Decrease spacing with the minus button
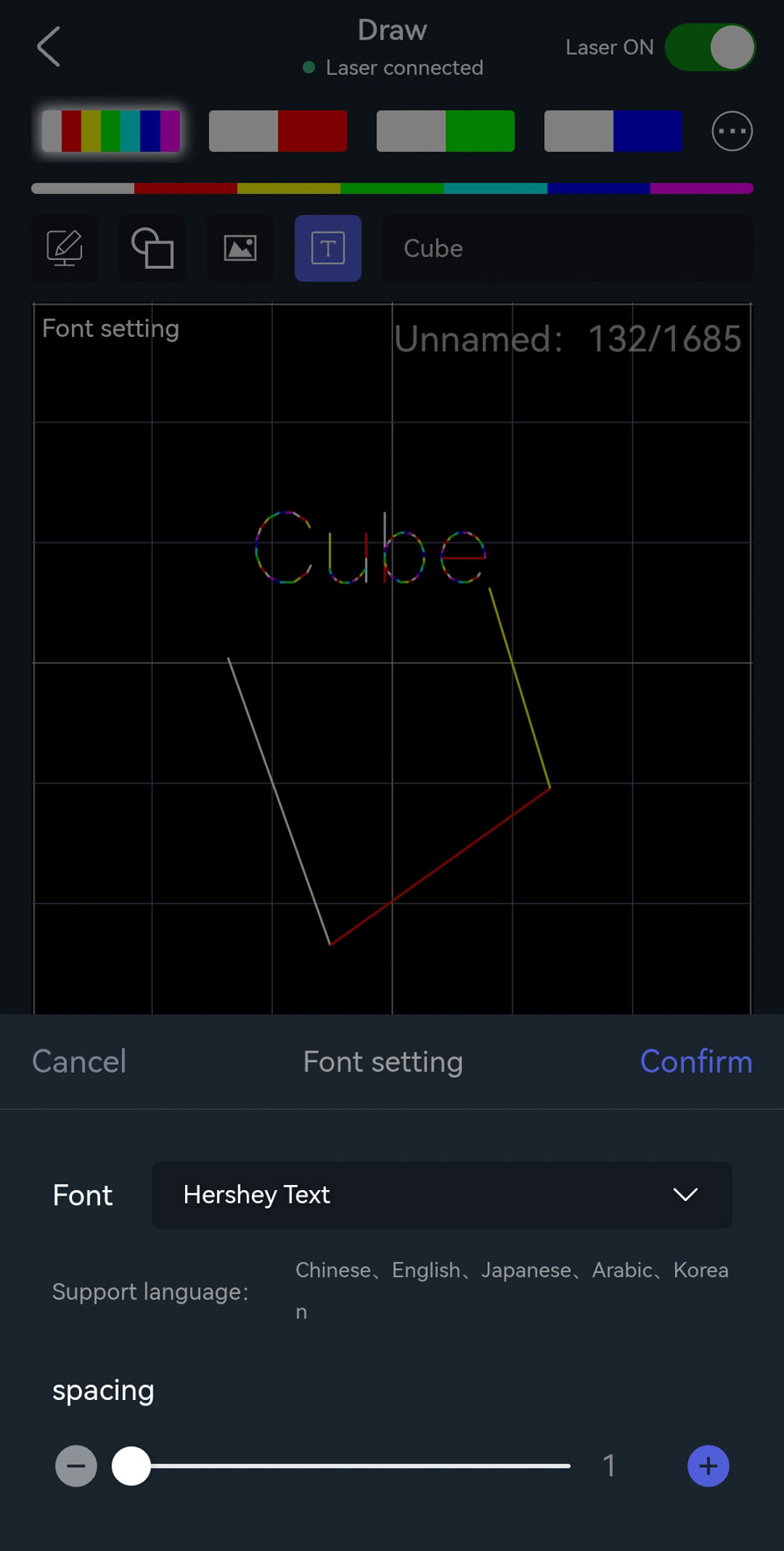This screenshot has width=784, height=1551. click(76, 1466)
